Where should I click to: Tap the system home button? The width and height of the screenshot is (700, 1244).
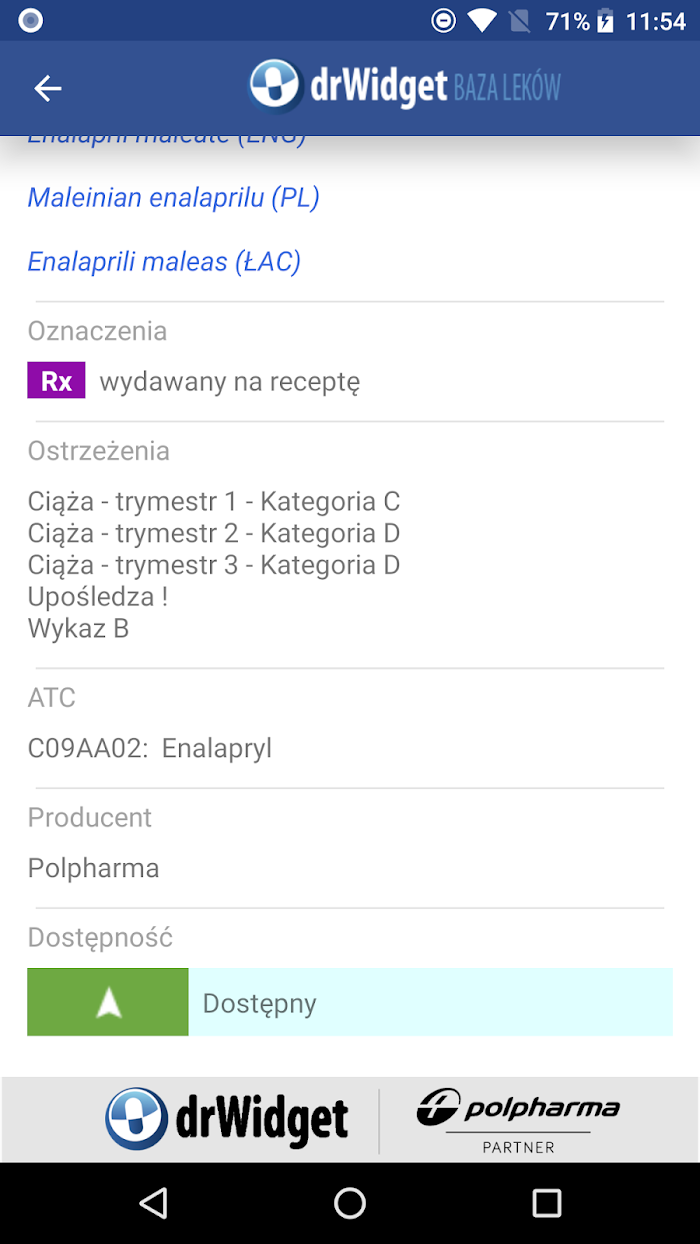pyautogui.click(x=350, y=1203)
